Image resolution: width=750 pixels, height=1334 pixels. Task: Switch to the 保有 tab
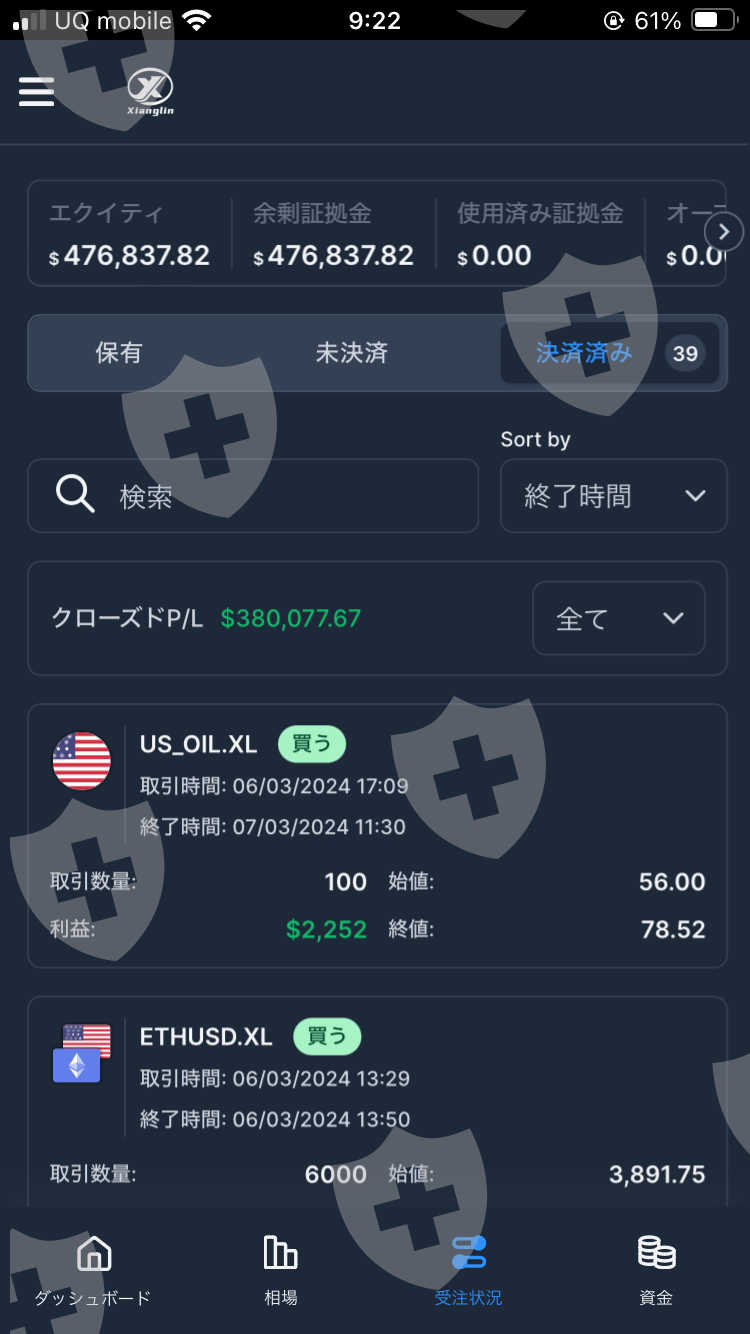tap(119, 353)
